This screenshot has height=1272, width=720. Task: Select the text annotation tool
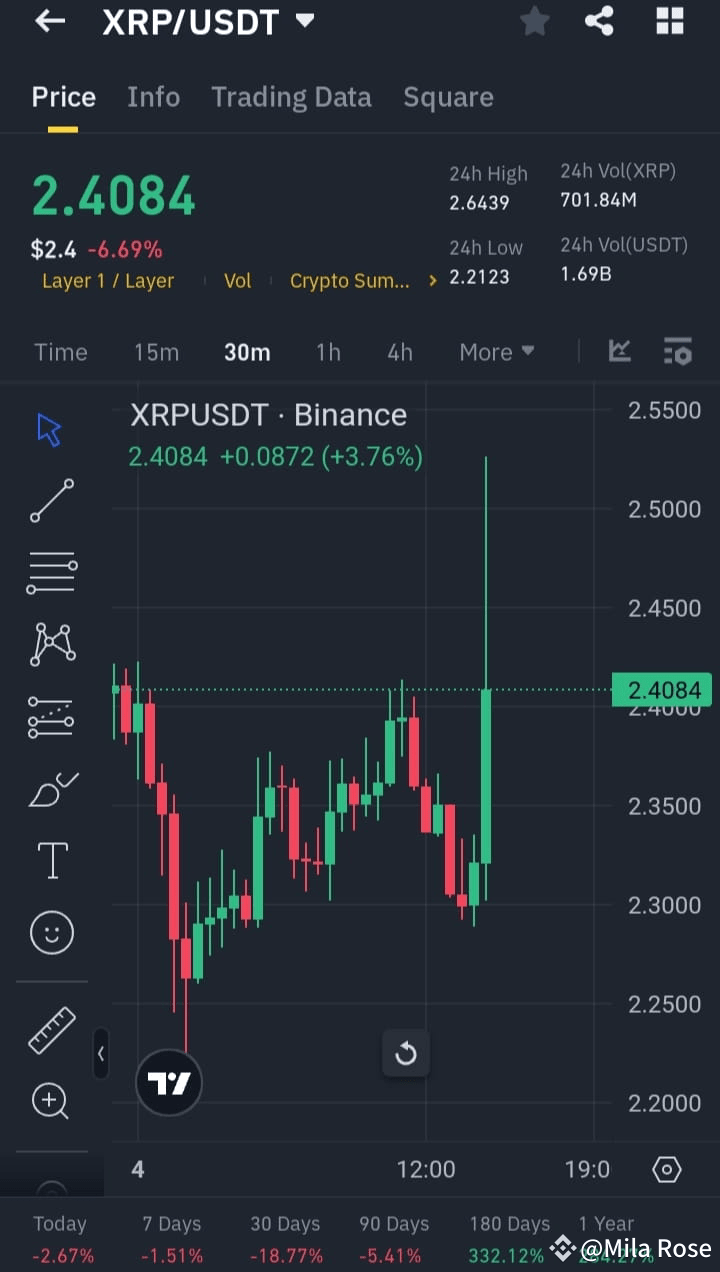click(51, 860)
